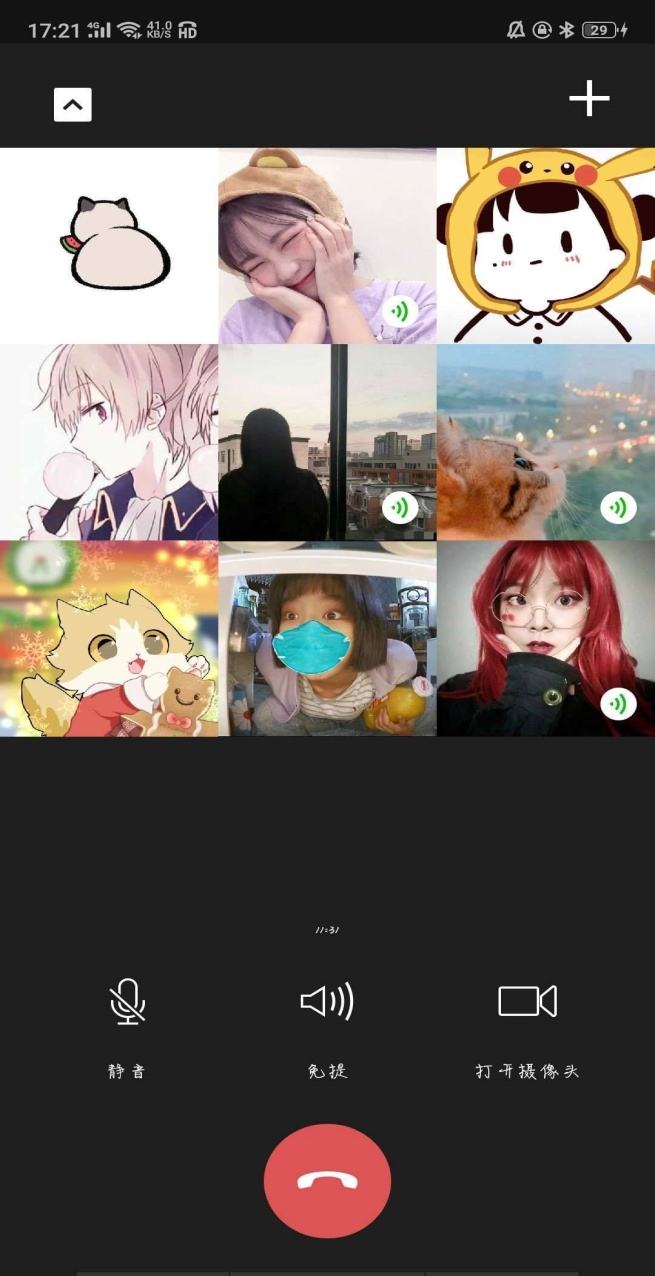This screenshot has height=1276, width=655.
Task: Minimize the call window
Action: (x=72, y=104)
